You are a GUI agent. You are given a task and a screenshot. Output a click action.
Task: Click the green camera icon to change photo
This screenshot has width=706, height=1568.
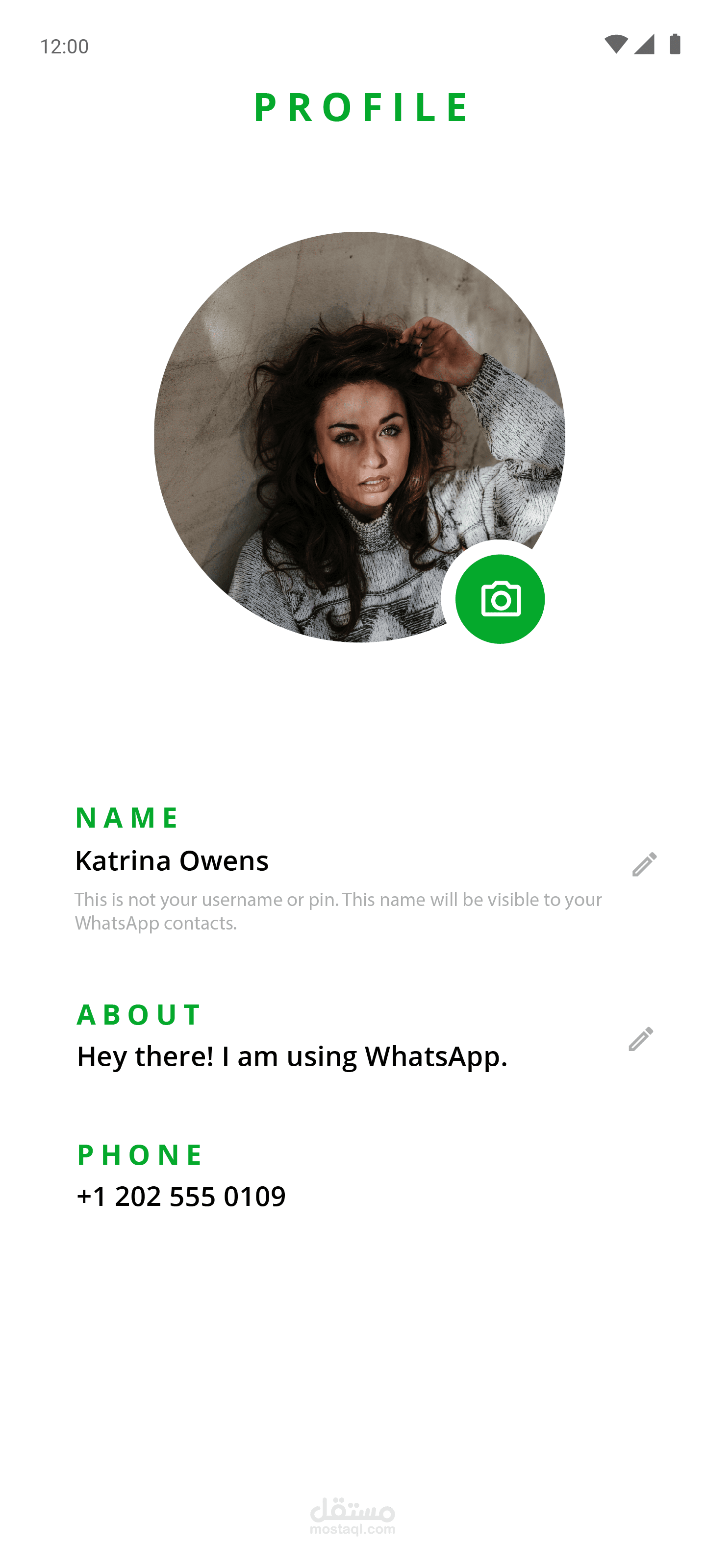tap(501, 599)
